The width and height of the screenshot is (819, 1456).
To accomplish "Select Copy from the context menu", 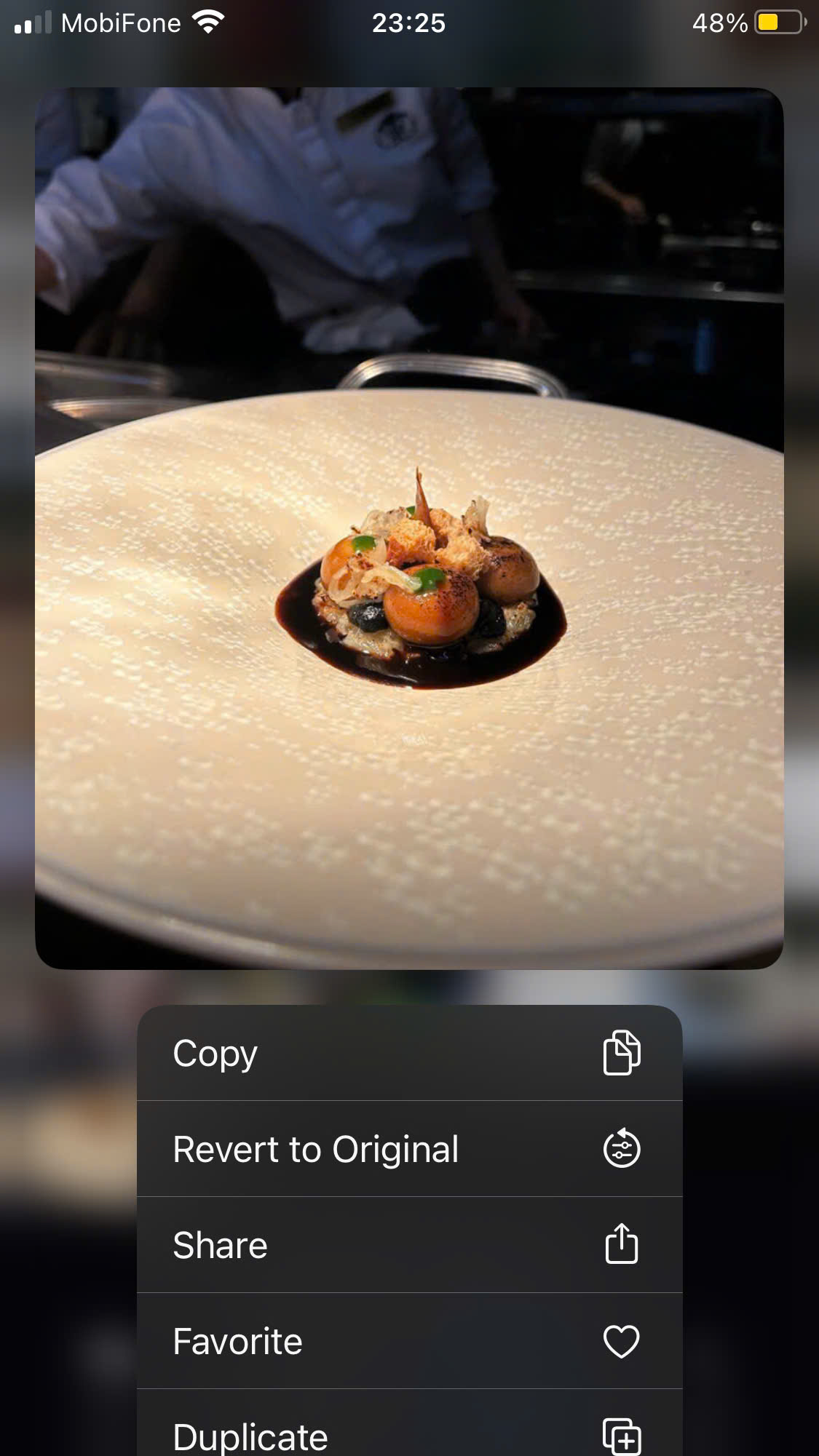I will point(409,1053).
